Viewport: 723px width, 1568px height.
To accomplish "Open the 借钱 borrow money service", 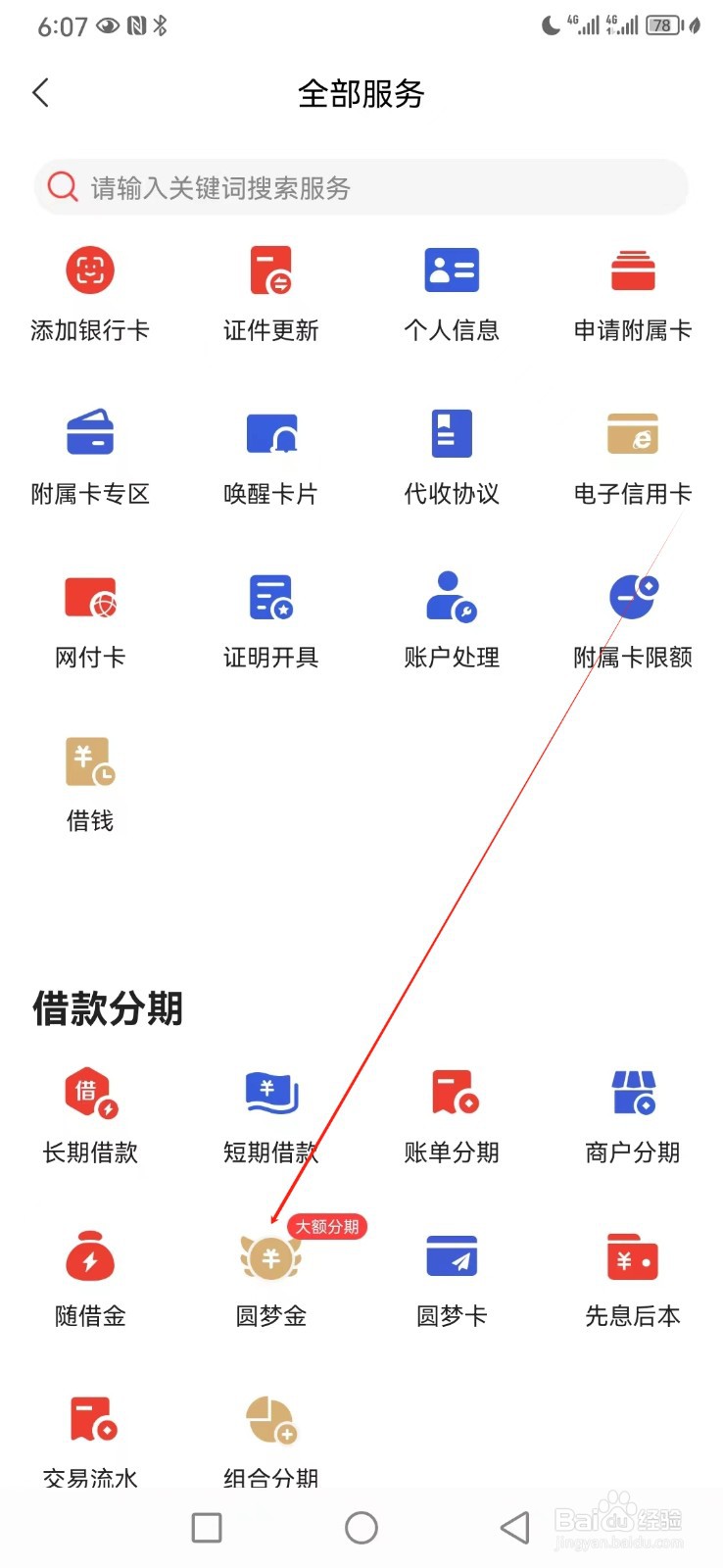I will (x=90, y=782).
